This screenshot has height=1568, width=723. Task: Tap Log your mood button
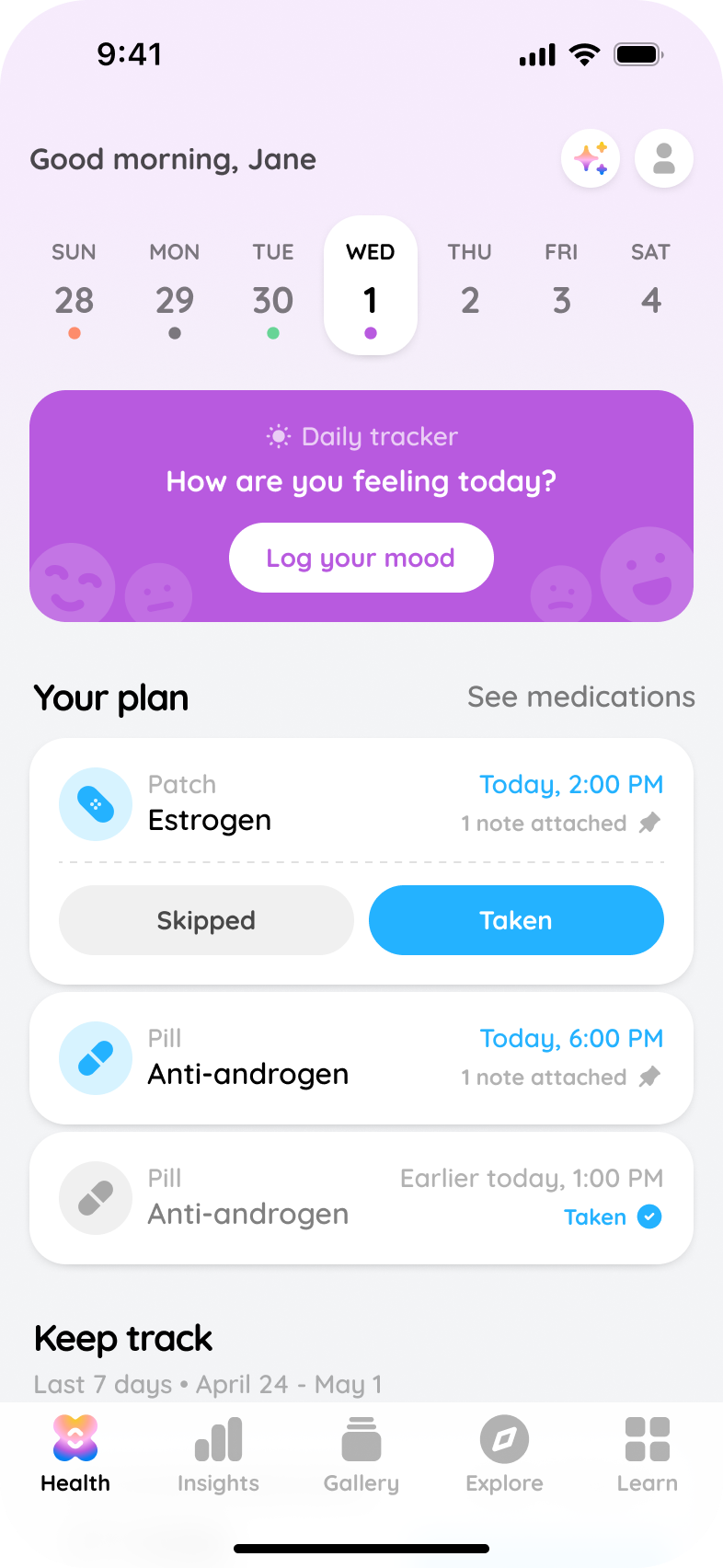[361, 558]
